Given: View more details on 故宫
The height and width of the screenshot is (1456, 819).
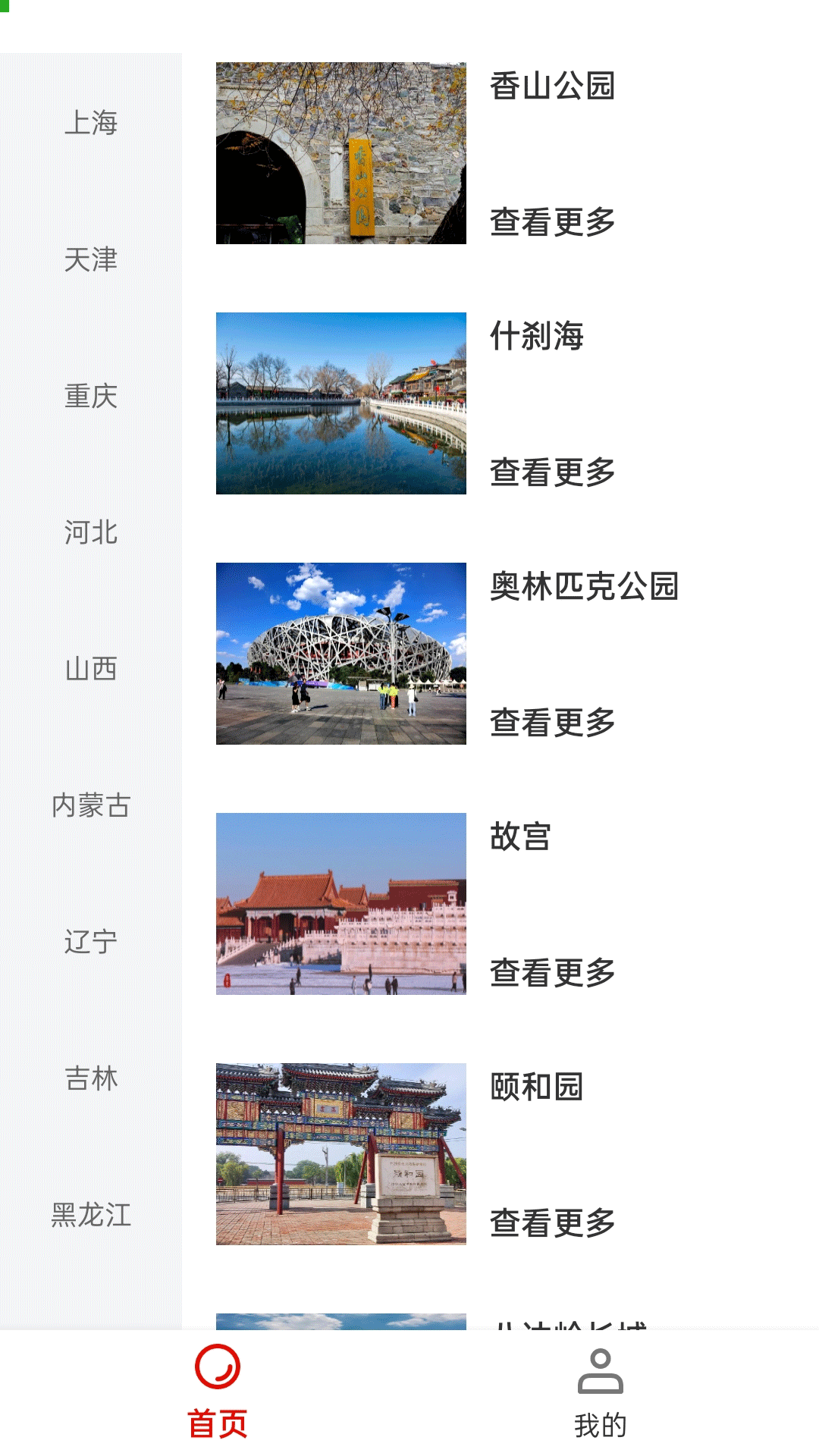Looking at the screenshot, I should 552,973.
